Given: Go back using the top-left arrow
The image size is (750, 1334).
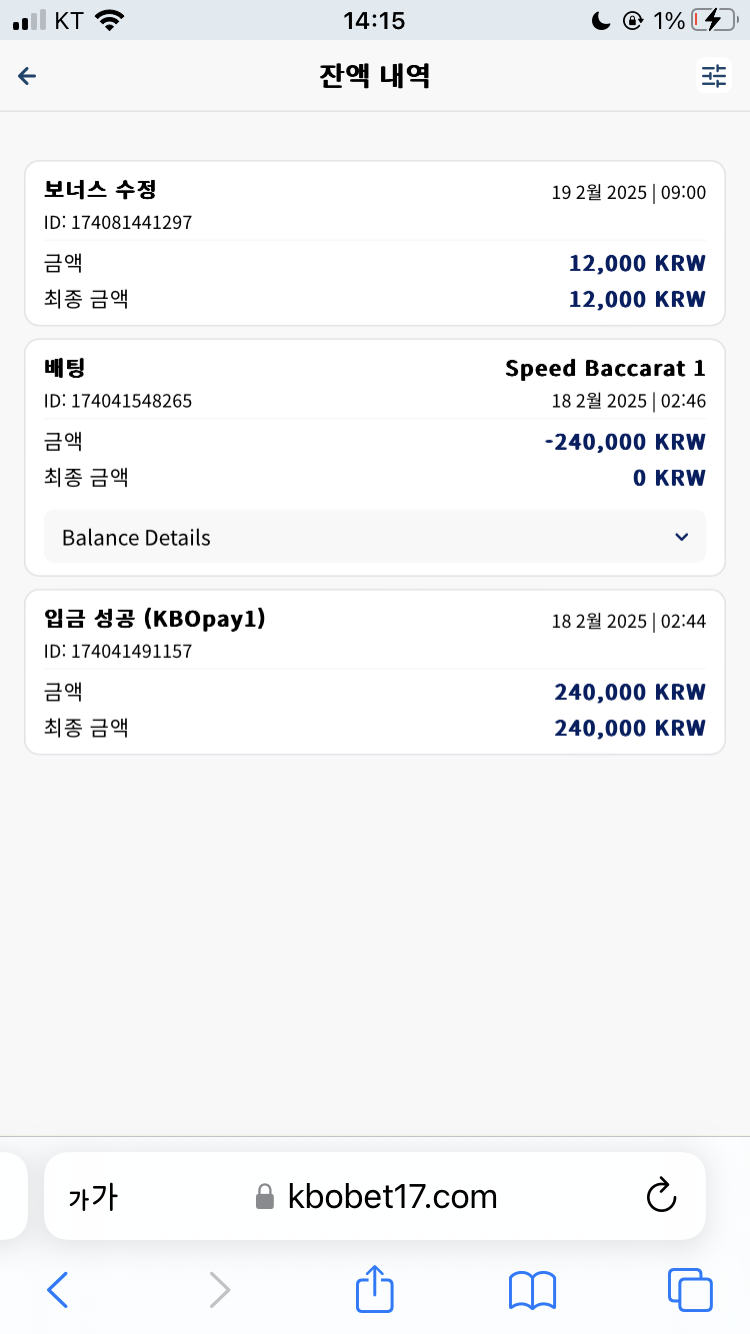Looking at the screenshot, I should [x=27, y=76].
